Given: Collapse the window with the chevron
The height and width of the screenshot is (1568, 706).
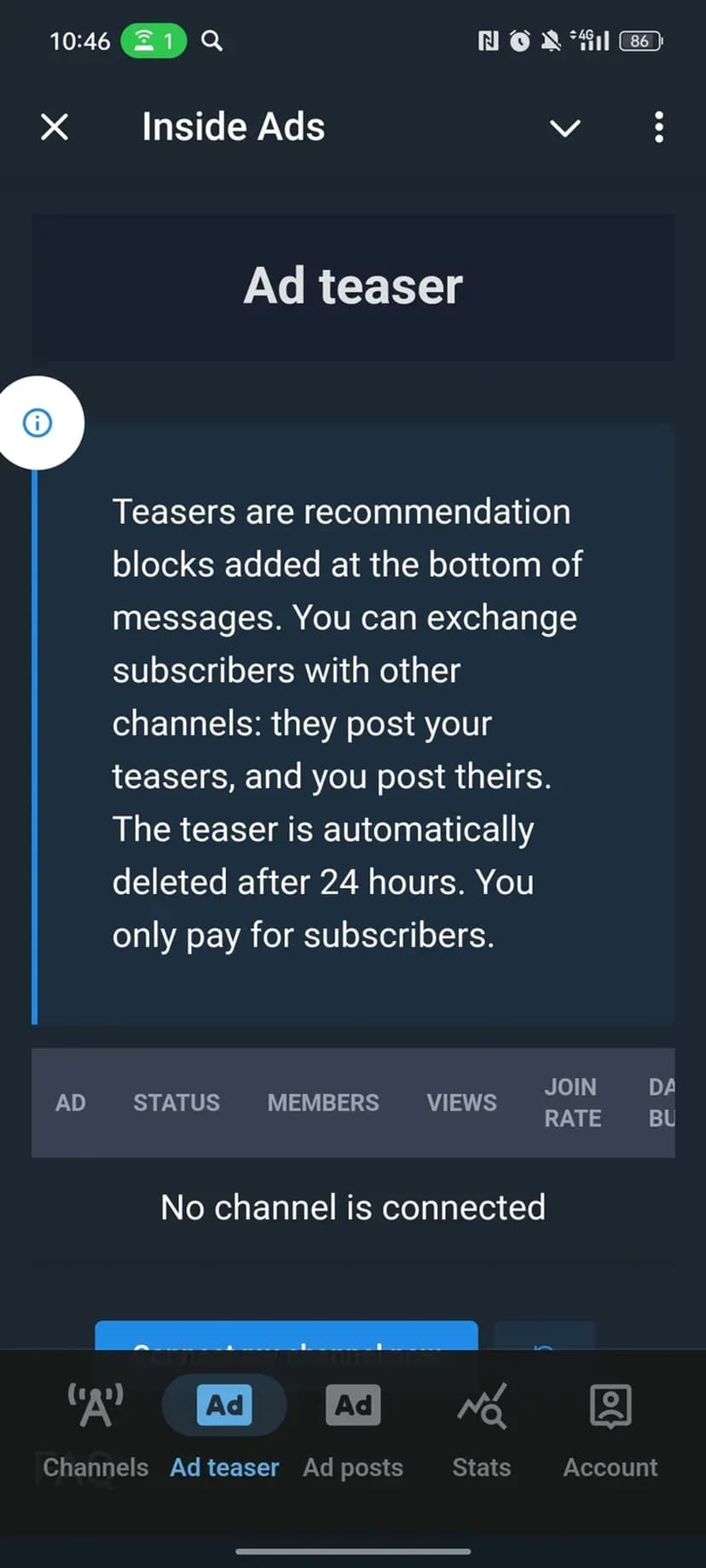Looking at the screenshot, I should point(564,128).
